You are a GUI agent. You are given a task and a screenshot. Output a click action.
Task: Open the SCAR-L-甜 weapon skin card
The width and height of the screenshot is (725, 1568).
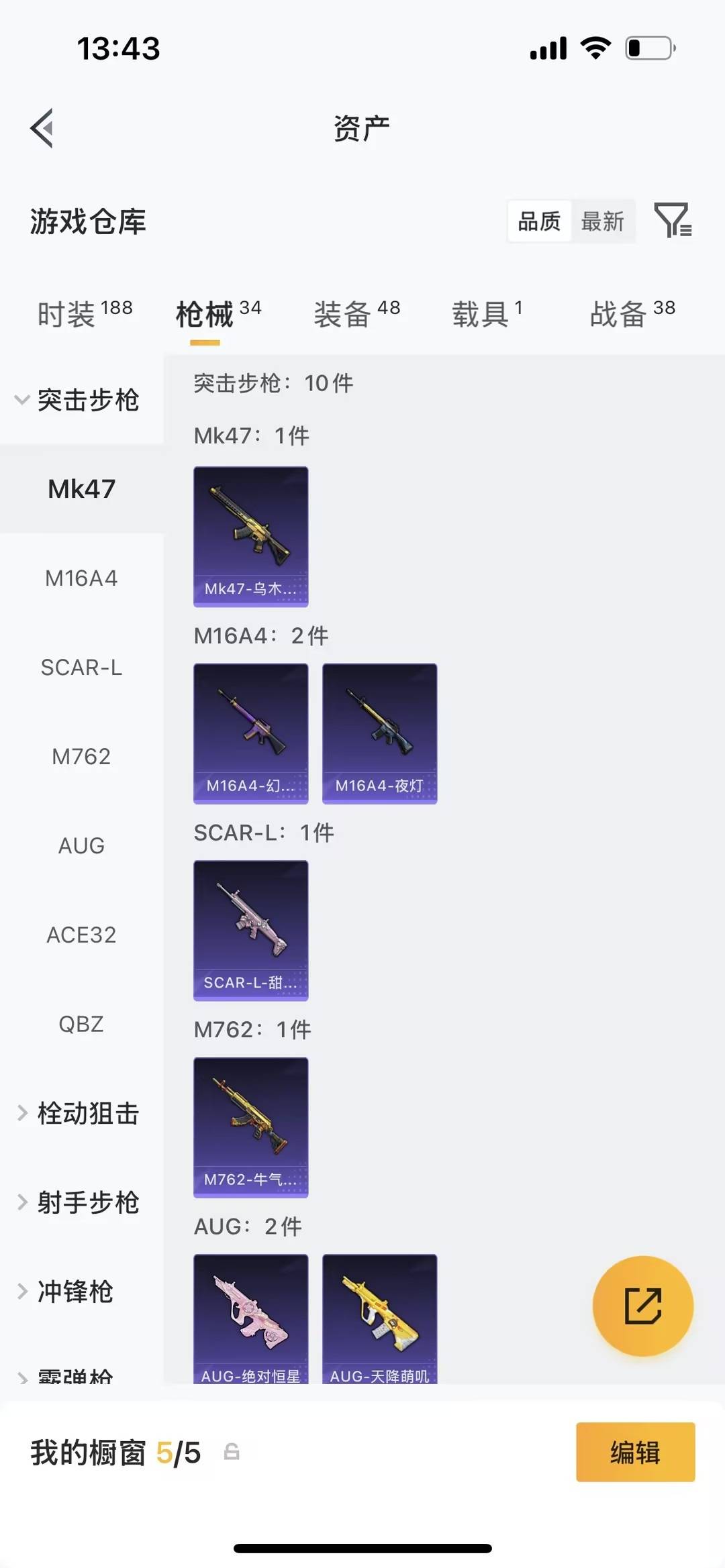click(250, 929)
